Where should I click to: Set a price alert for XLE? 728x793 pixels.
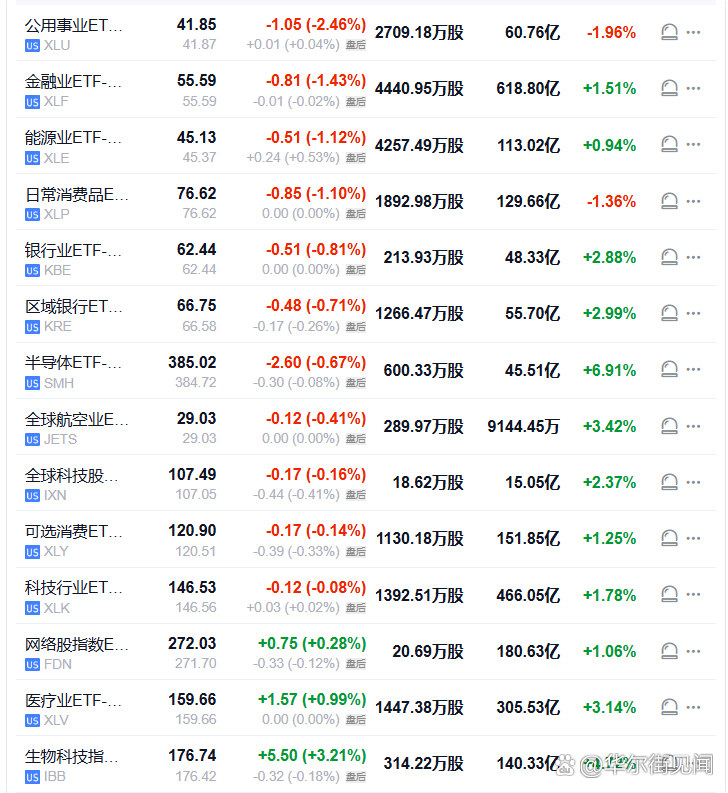[669, 145]
